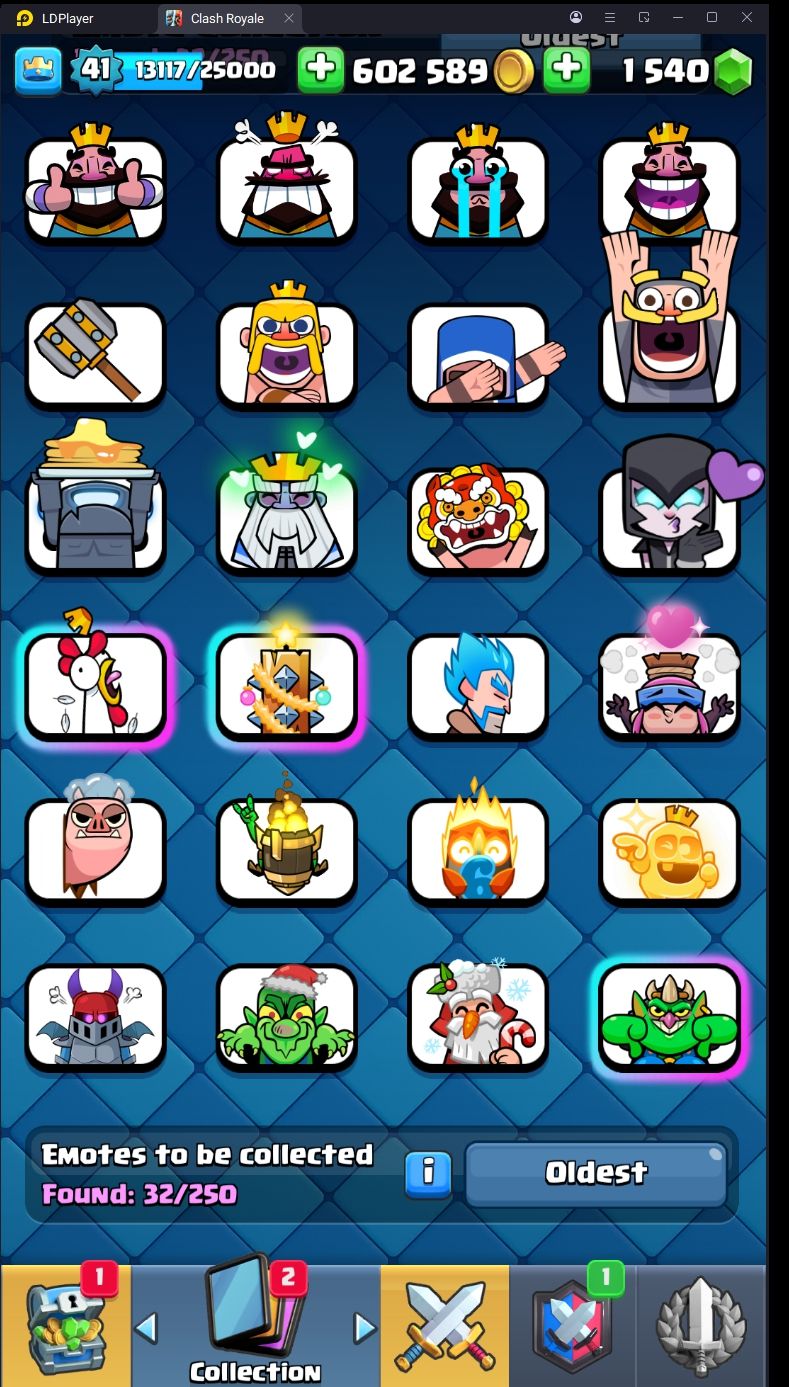Choose the chicken emote

(95, 681)
